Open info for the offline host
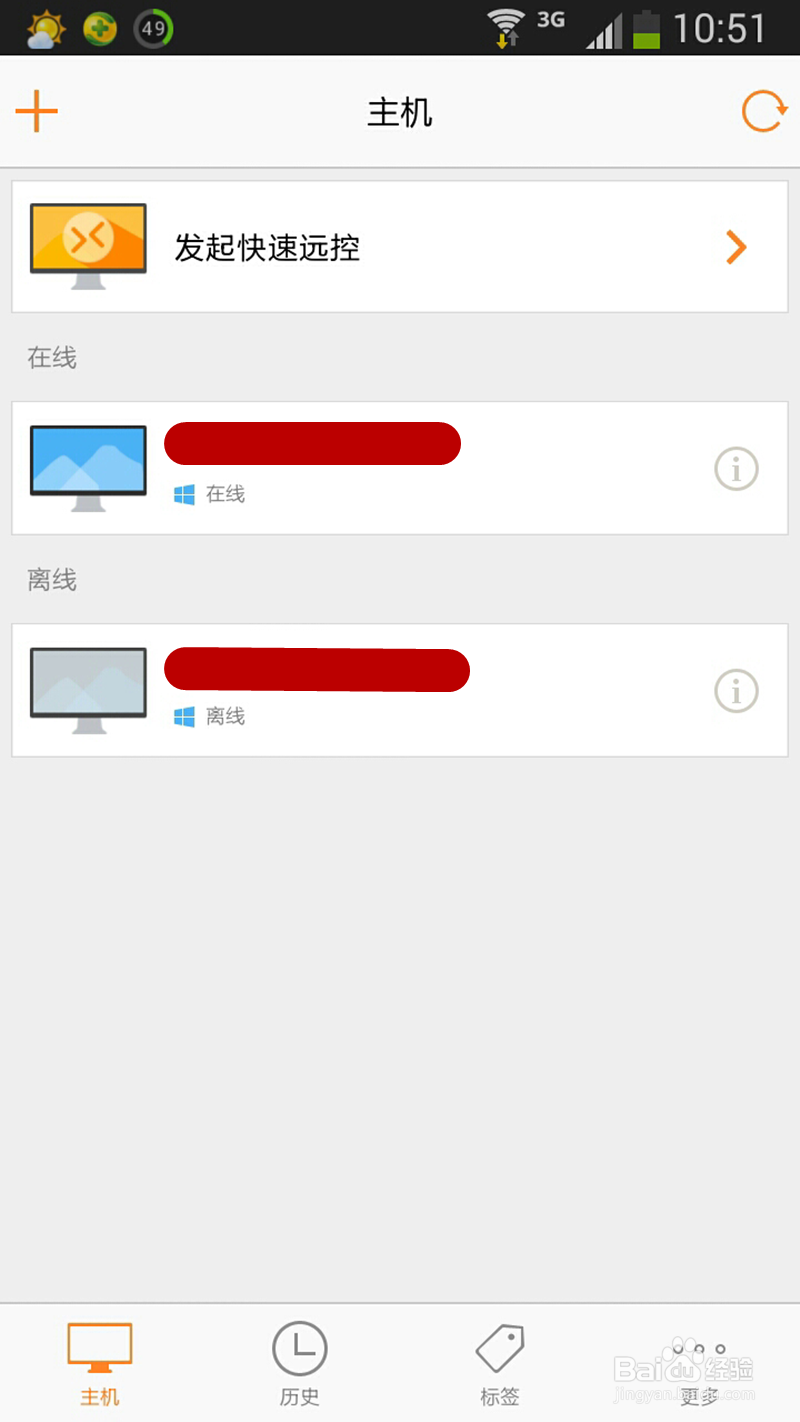This screenshot has height=1422, width=800. pyautogui.click(x=736, y=690)
